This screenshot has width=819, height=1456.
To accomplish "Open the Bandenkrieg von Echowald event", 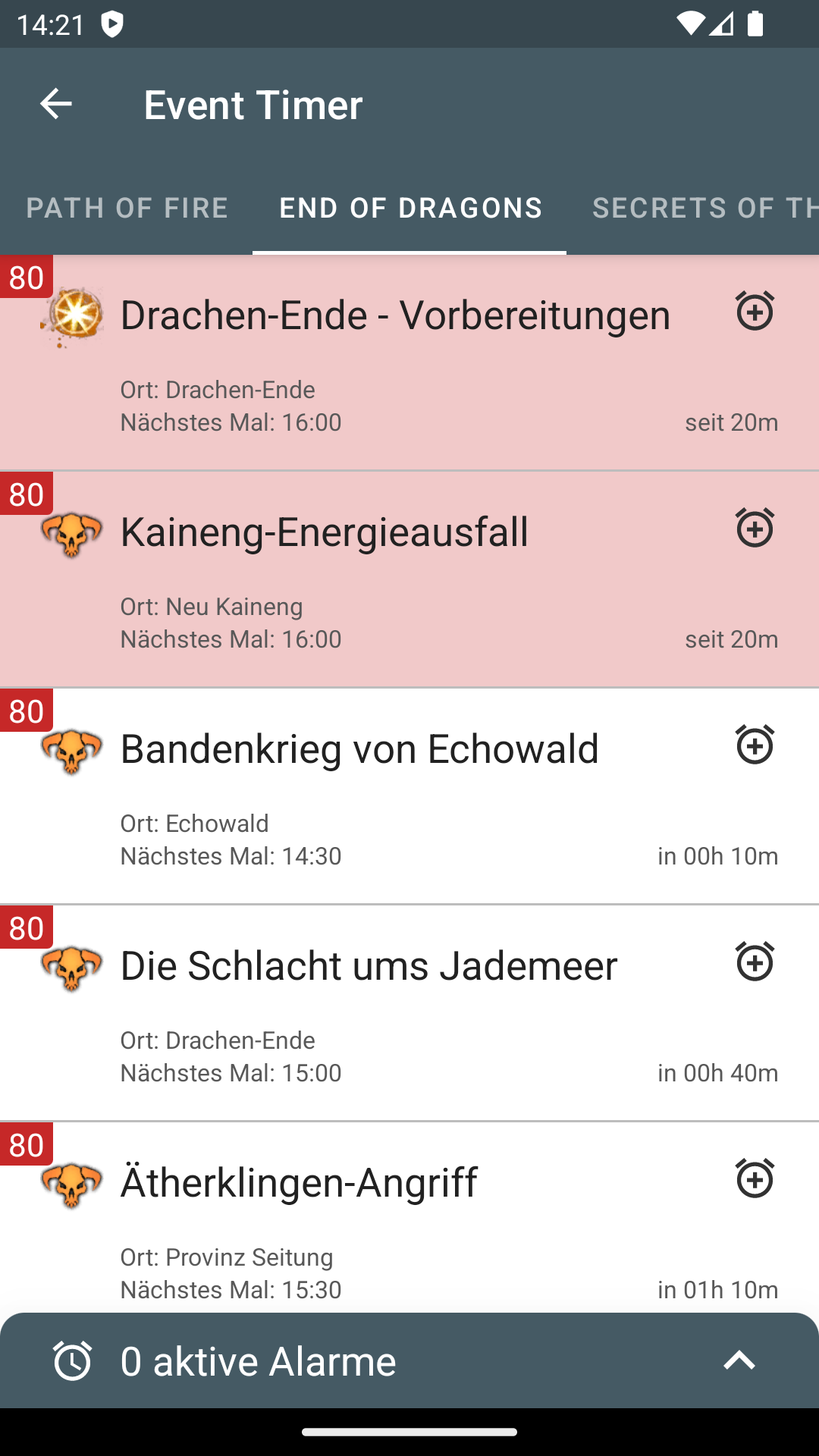I will [409, 796].
